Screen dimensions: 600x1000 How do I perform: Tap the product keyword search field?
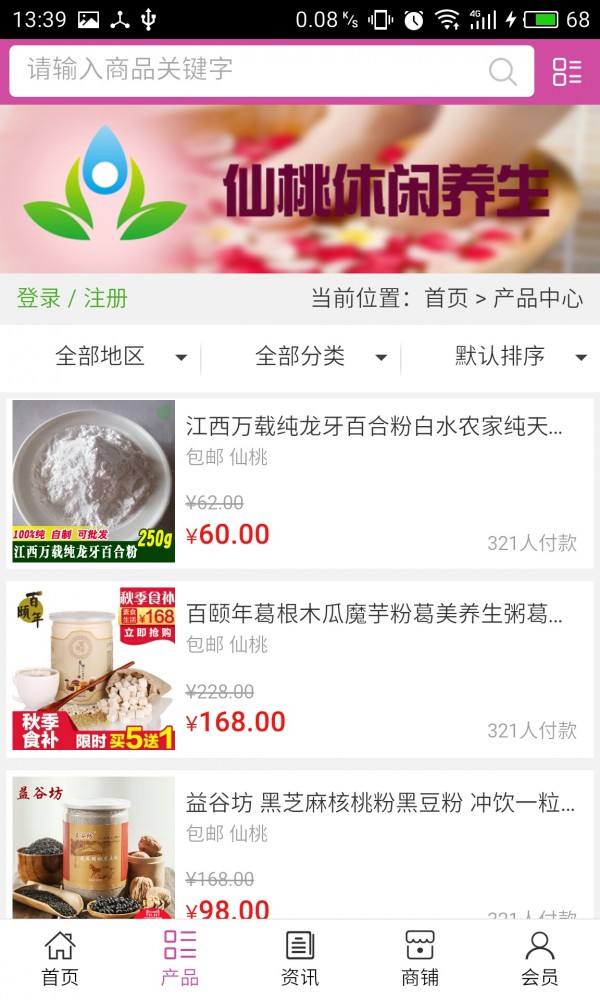(x=250, y=70)
